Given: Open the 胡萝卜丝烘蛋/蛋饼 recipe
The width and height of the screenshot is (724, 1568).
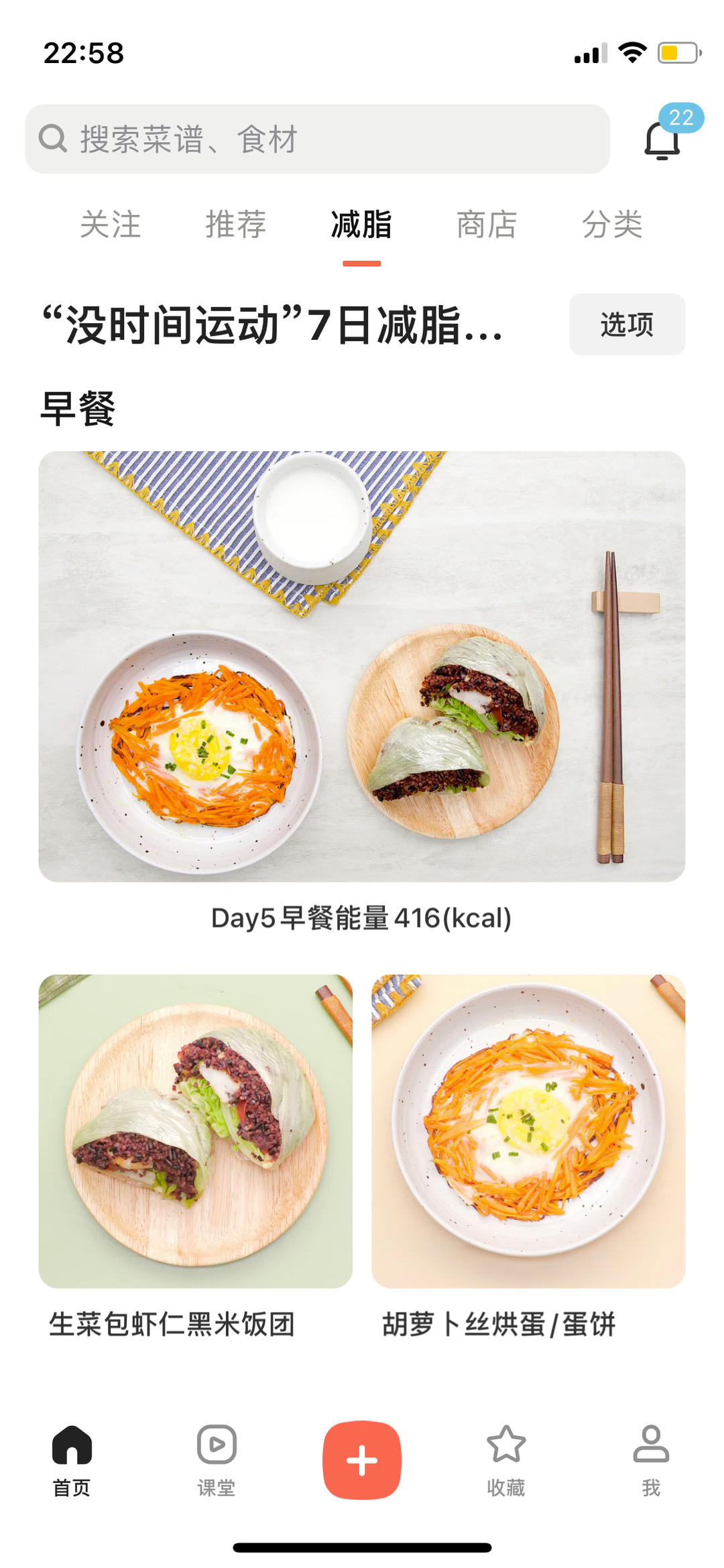Looking at the screenshot, I should (528, 1131).
